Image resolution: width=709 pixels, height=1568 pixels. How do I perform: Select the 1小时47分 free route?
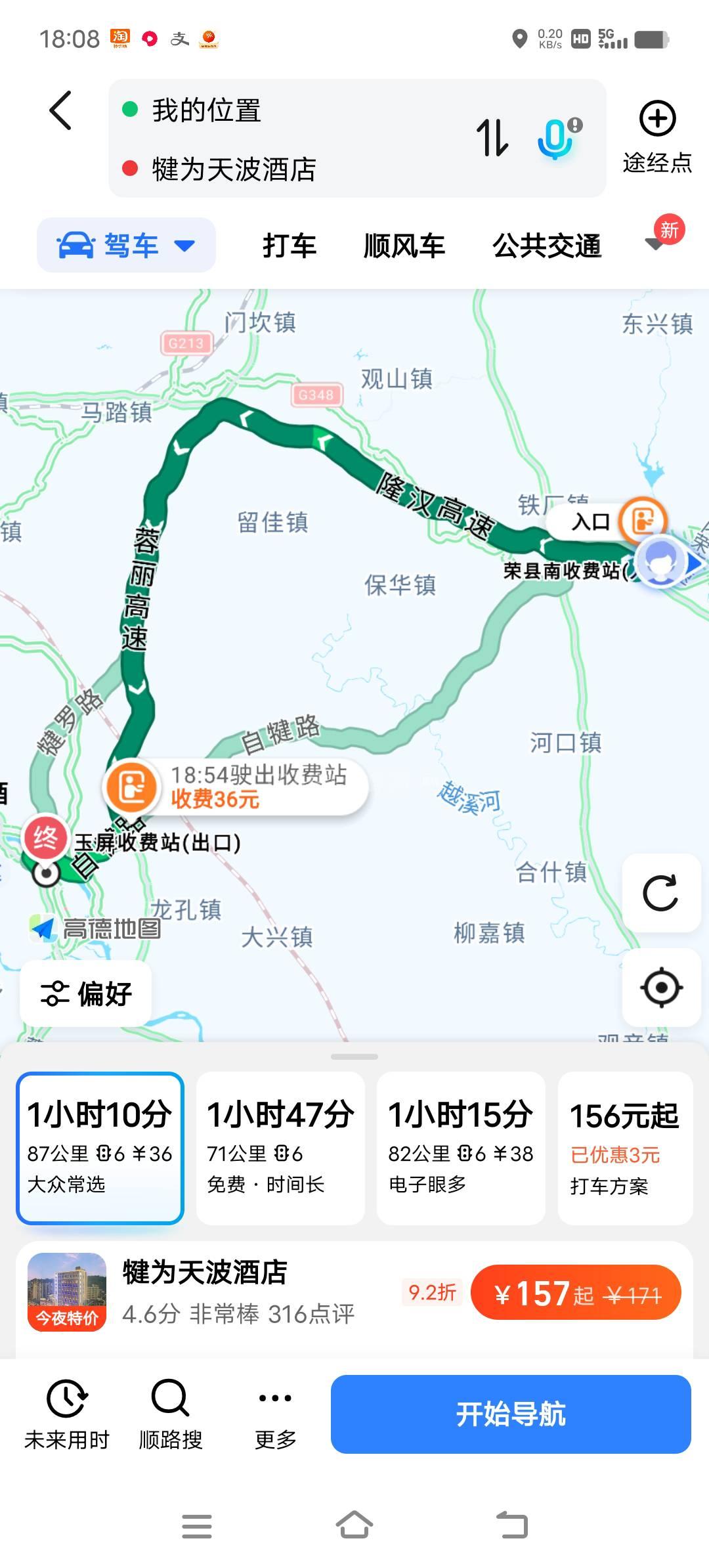click(280, 1148)
